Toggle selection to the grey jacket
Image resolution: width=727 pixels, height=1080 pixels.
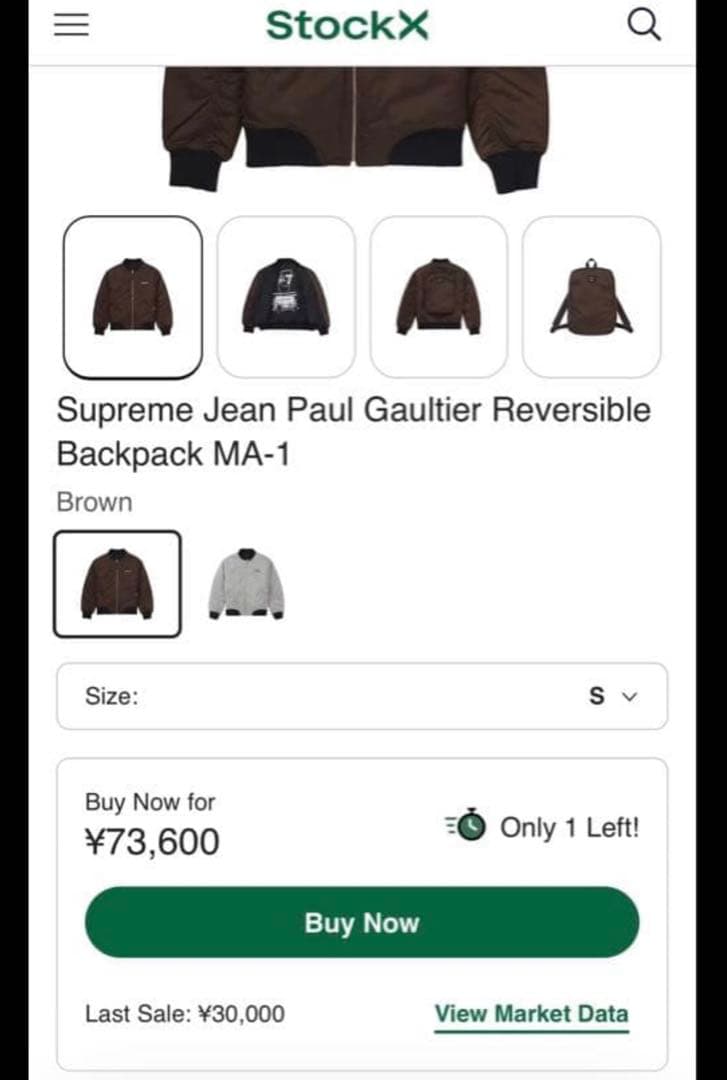pos(246,583)
